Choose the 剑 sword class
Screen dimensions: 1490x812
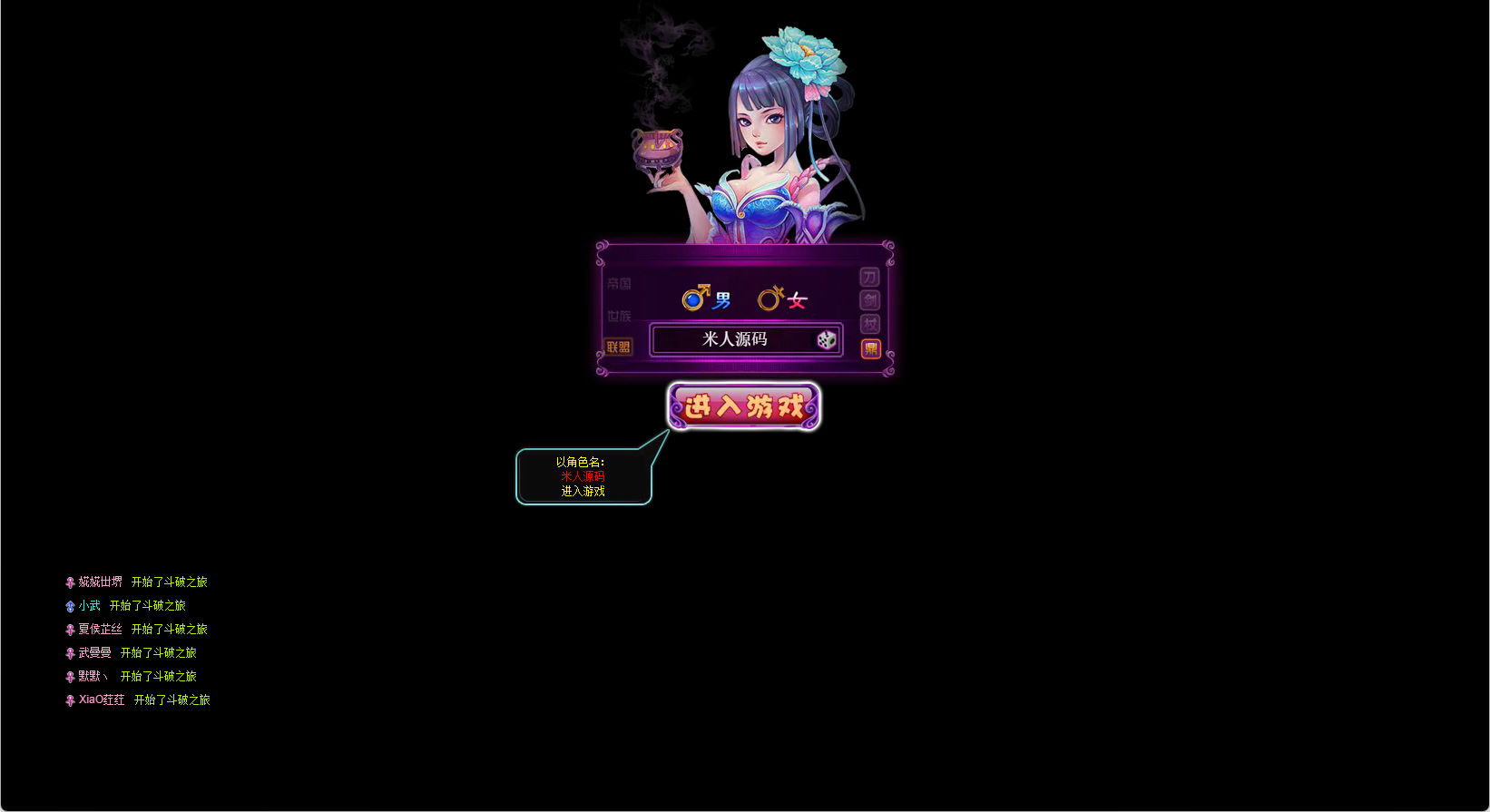point(869,300)
